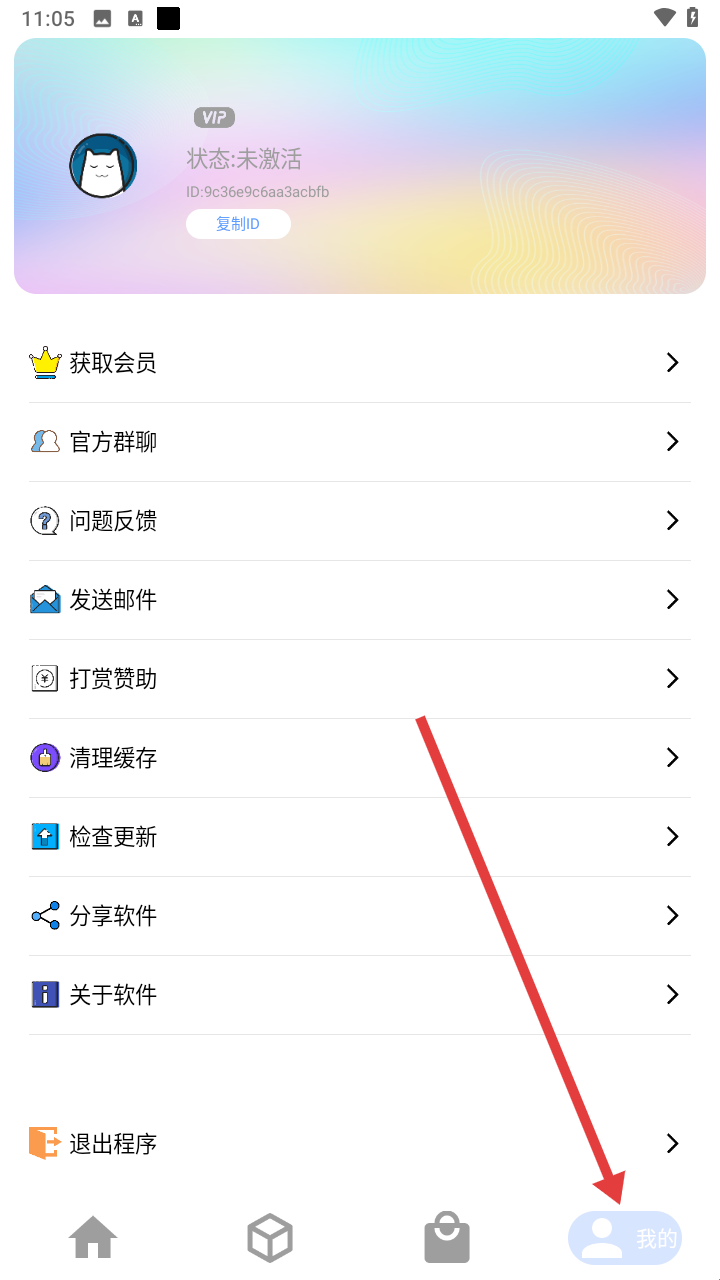Image resolution: width=720 pixels, height=1280 pixels.
Task: Switch to the home tab
Action: pos(93,1238)
